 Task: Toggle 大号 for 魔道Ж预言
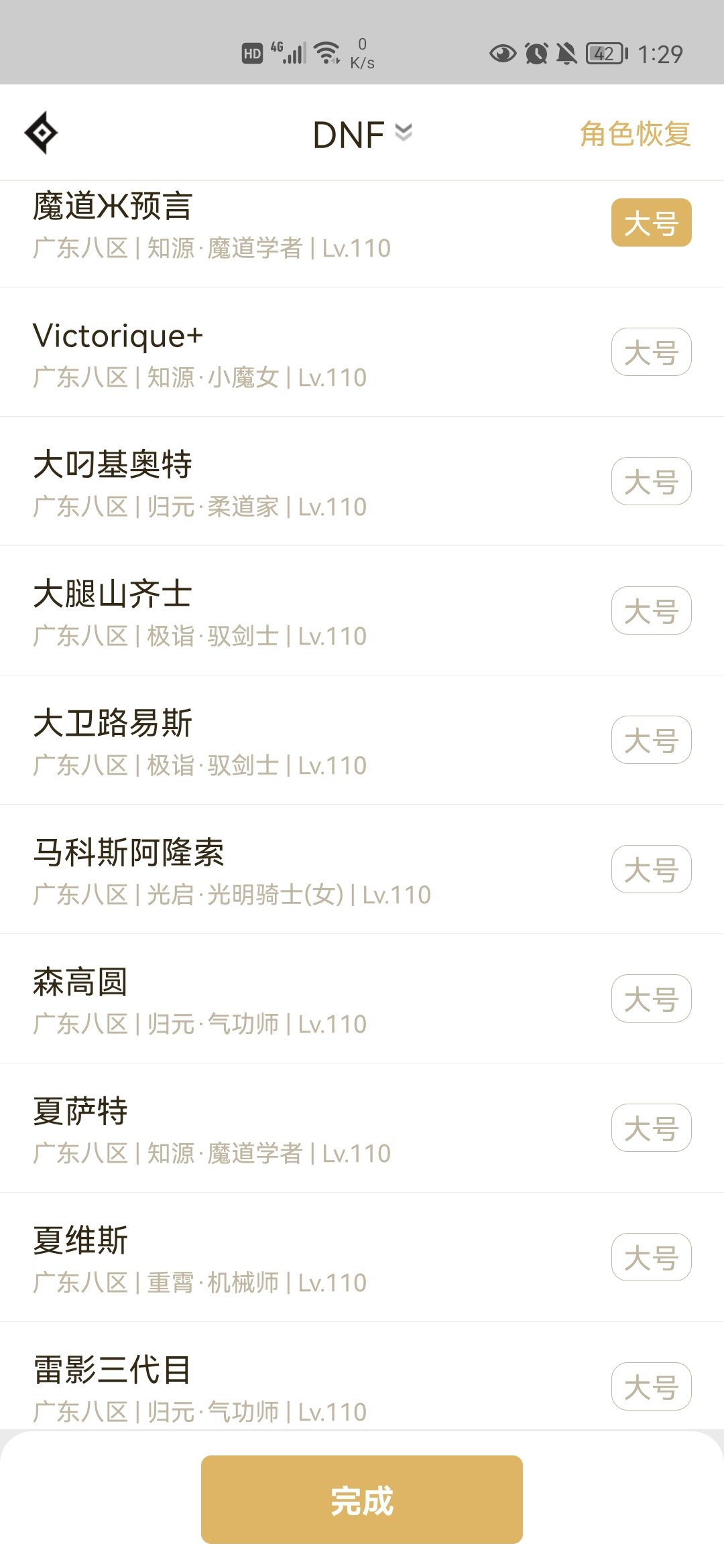pos(651,222)
